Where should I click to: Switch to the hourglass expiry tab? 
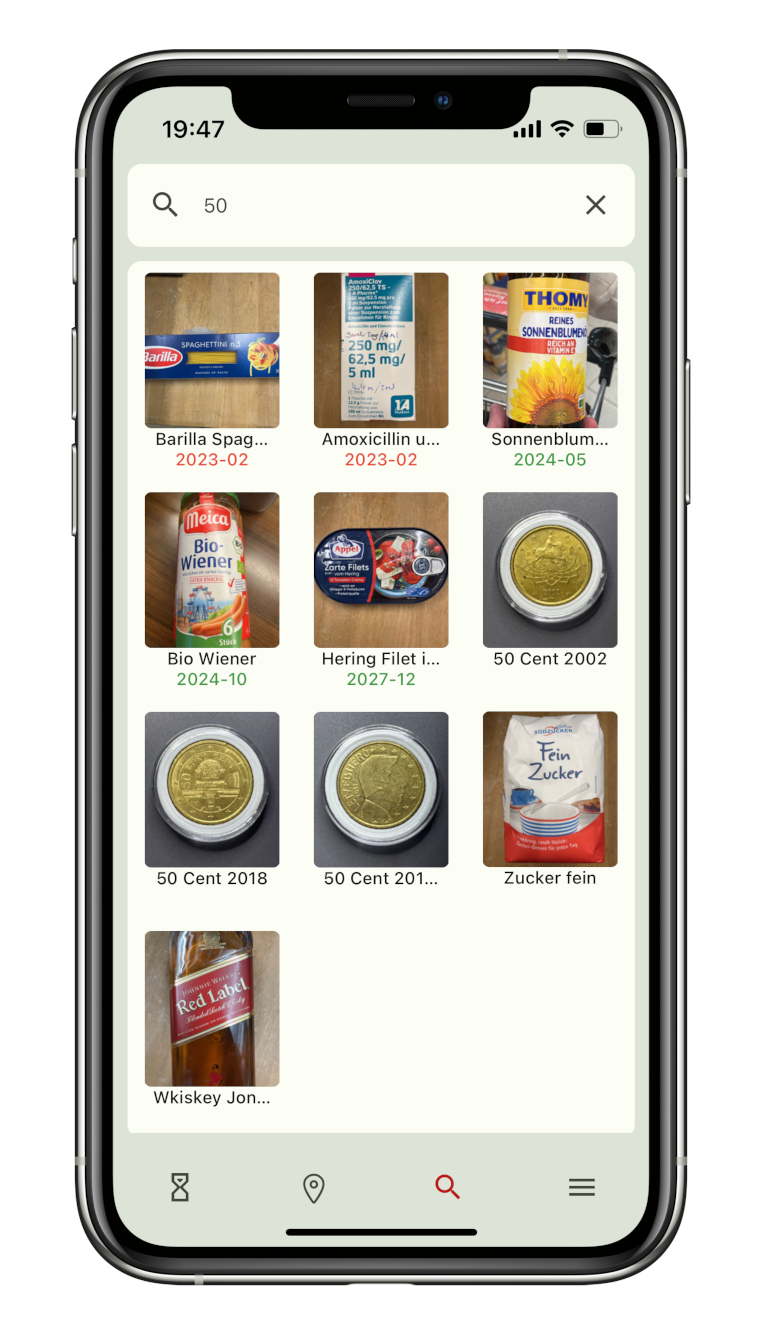pyautogui.click(x=180, y=1187)
